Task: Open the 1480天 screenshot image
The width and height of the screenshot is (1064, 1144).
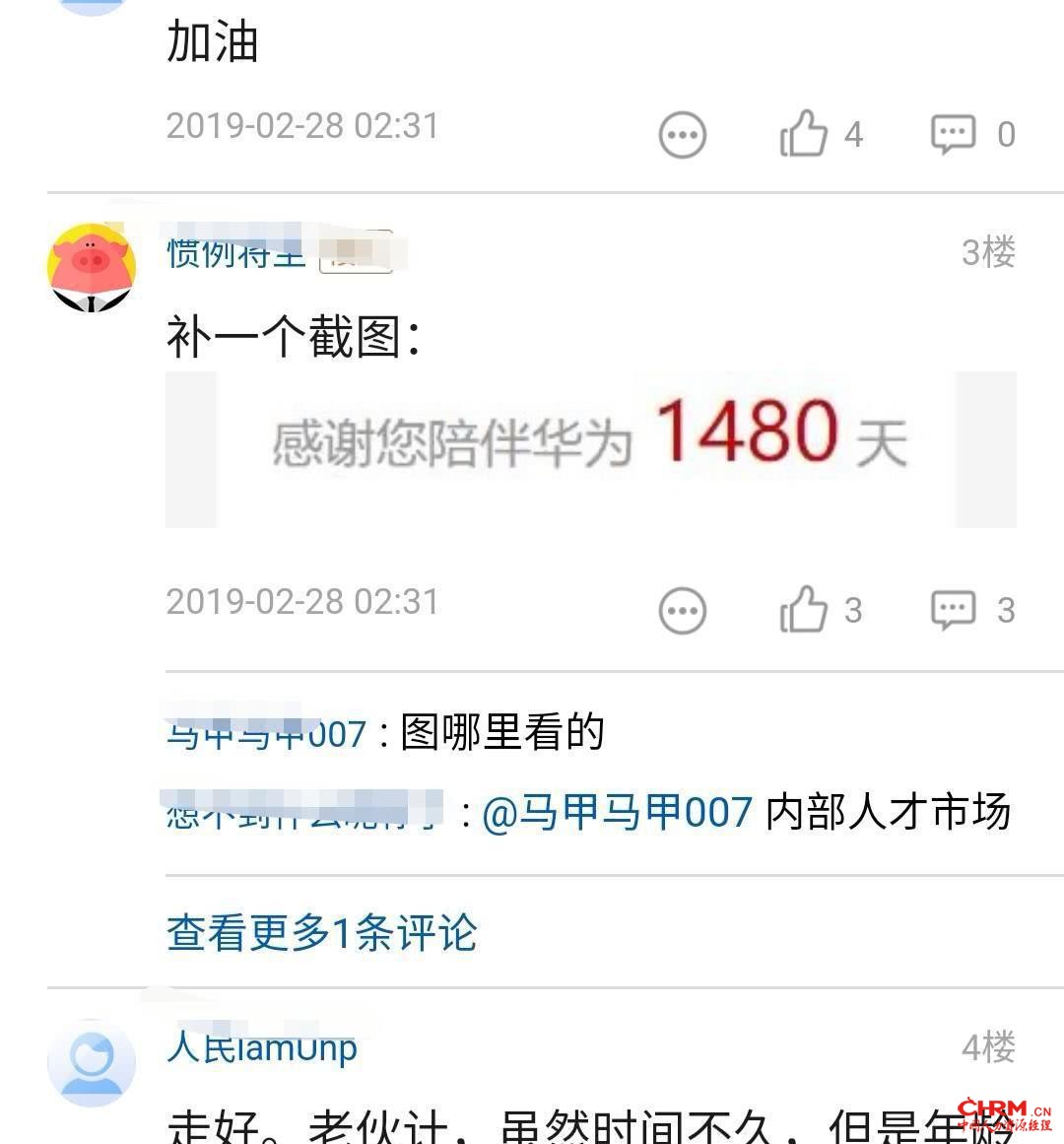Action: (589, 449)
